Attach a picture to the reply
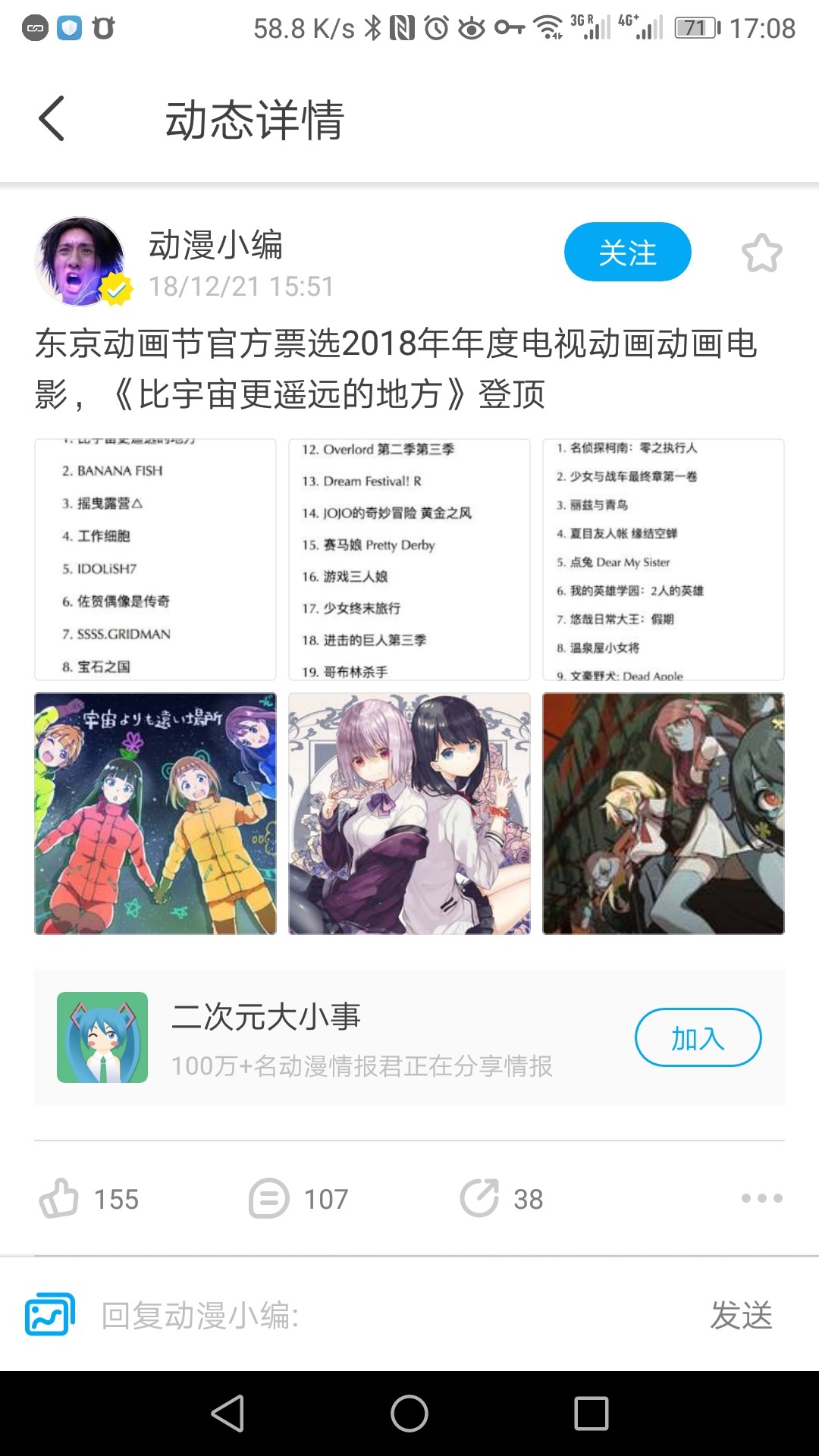 [x=50, y=1315]
